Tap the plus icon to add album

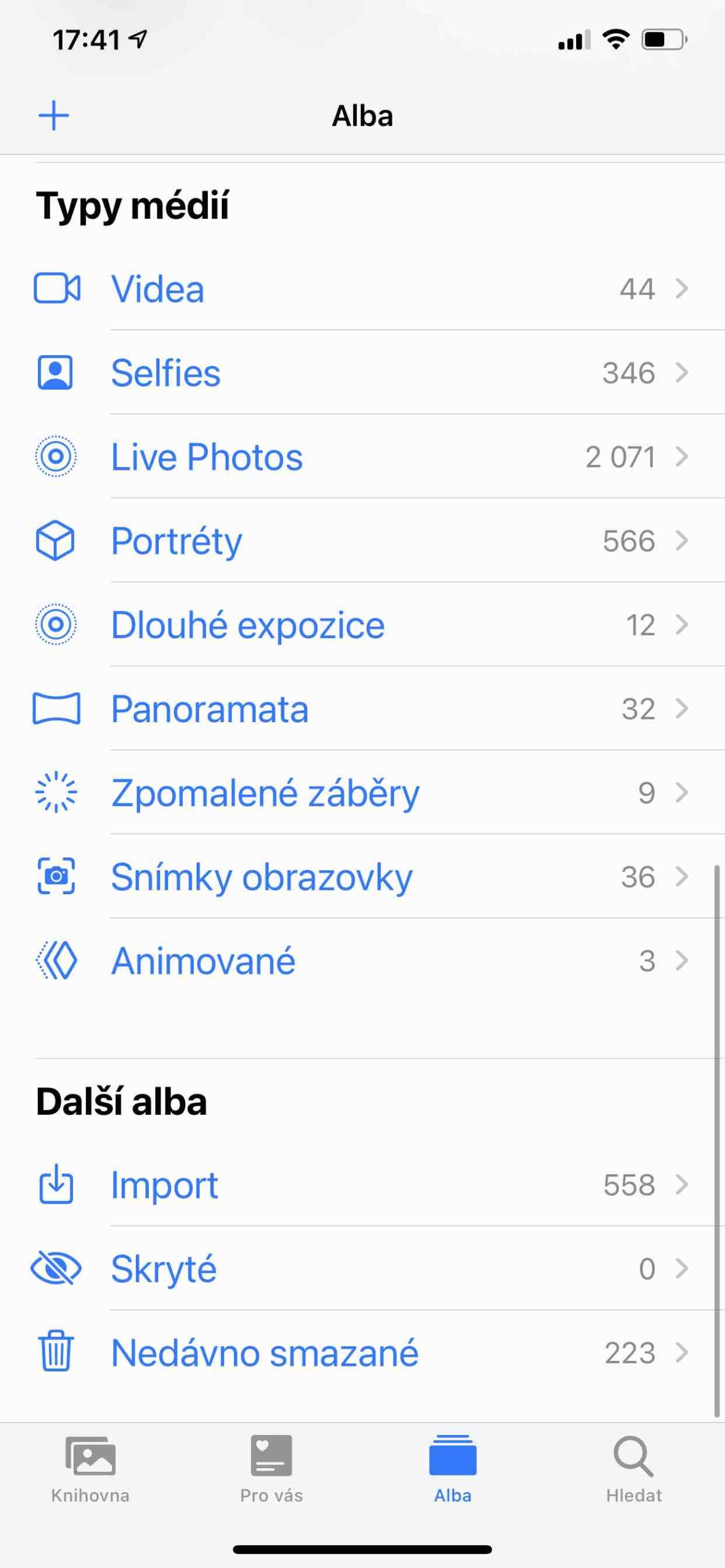point(54,116)
